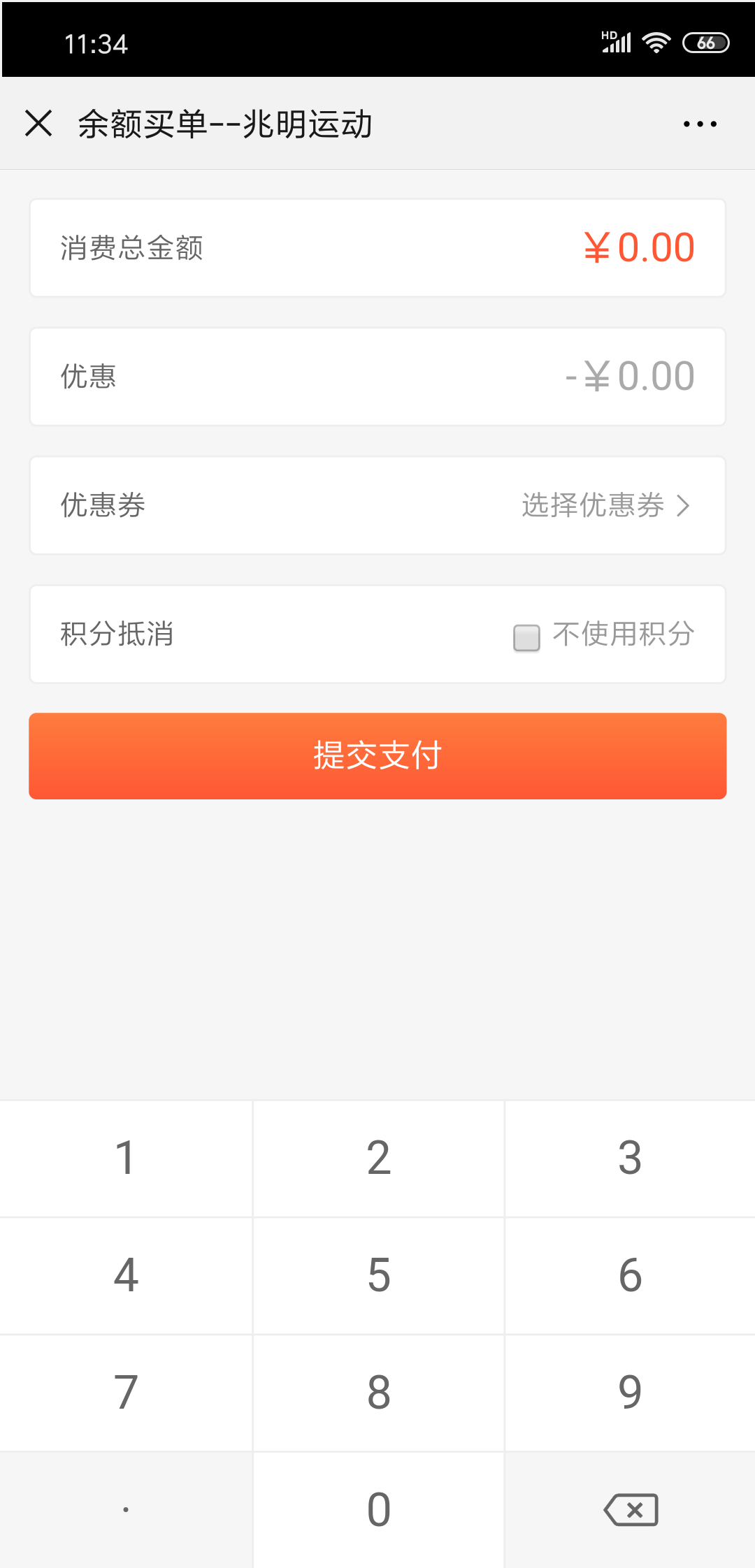Open 选择优惠券 coupon selector
This screenshot has width=755, height=1568.
(605, 505)
